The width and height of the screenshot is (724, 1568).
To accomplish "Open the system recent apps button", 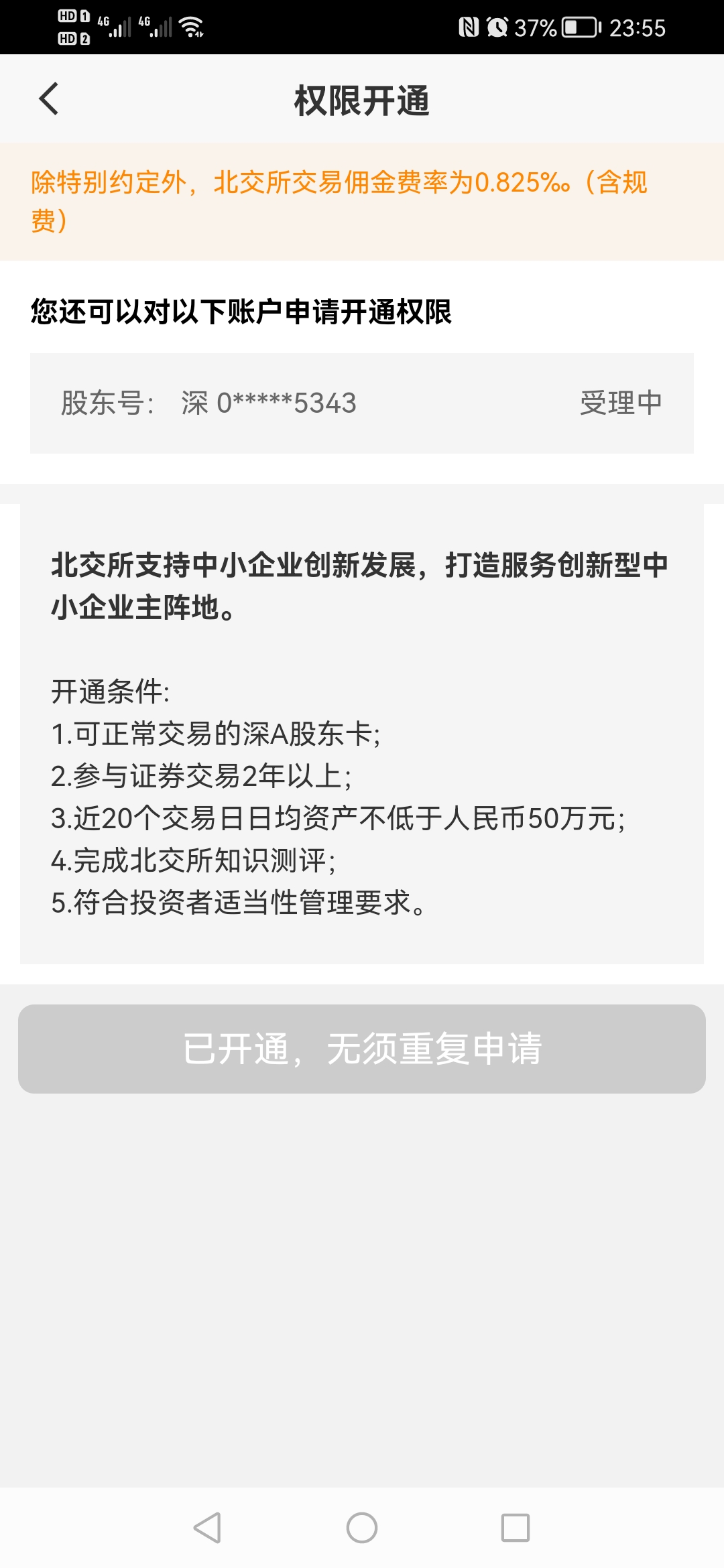I will 516,1528.
